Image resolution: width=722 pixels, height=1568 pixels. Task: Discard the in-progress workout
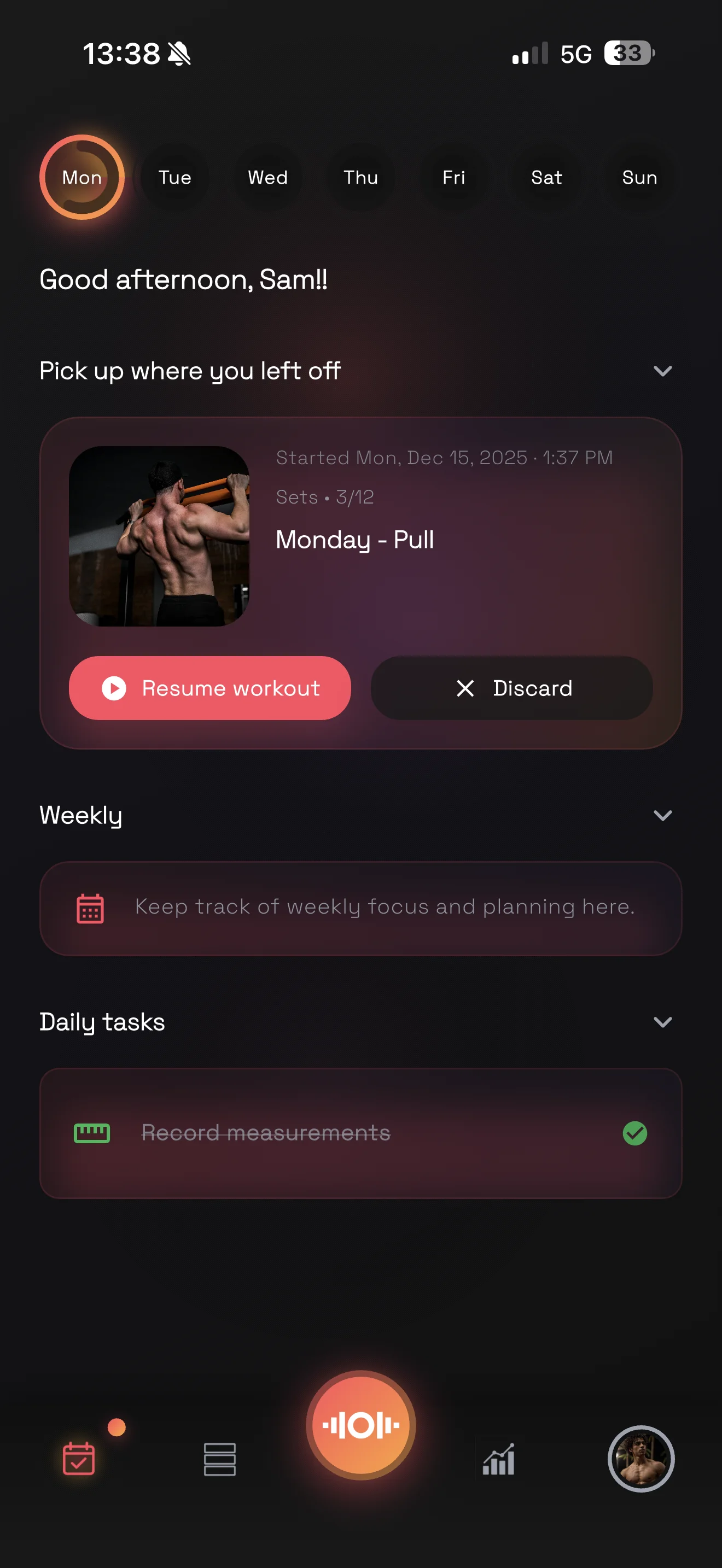511,688
